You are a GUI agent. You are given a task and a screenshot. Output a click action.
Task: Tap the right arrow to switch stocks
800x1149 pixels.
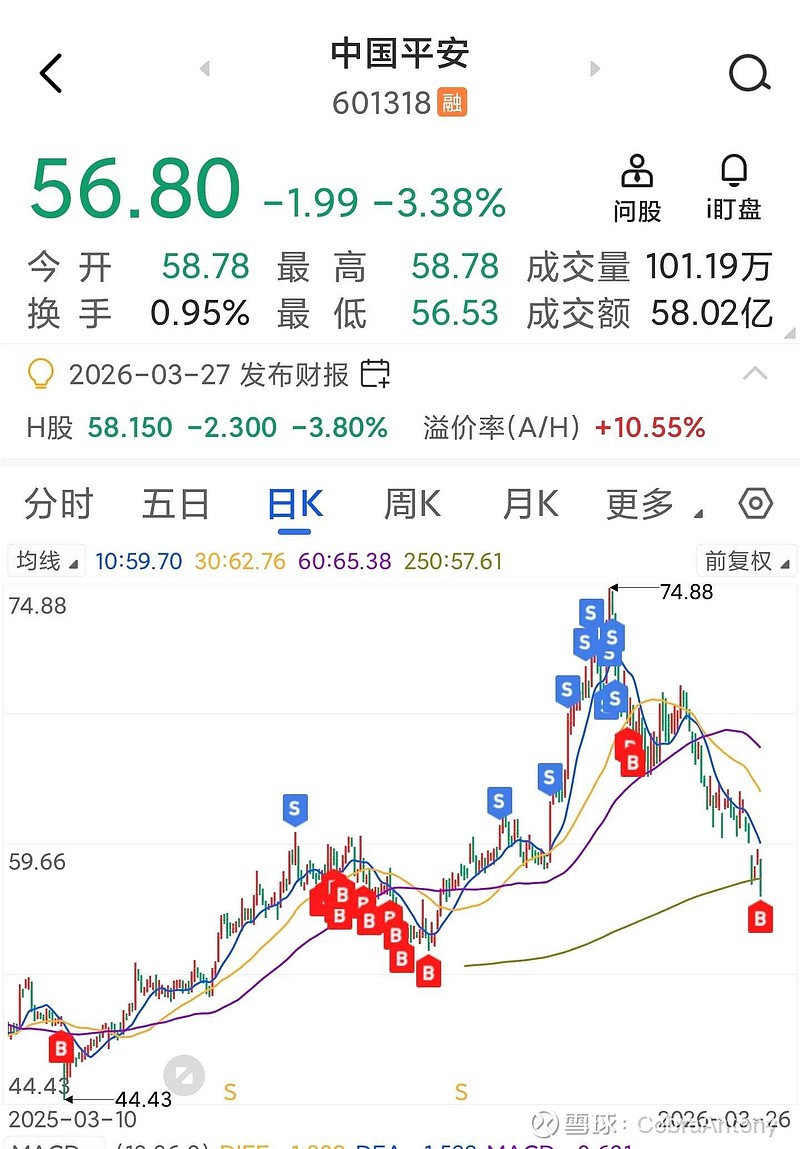594,68
